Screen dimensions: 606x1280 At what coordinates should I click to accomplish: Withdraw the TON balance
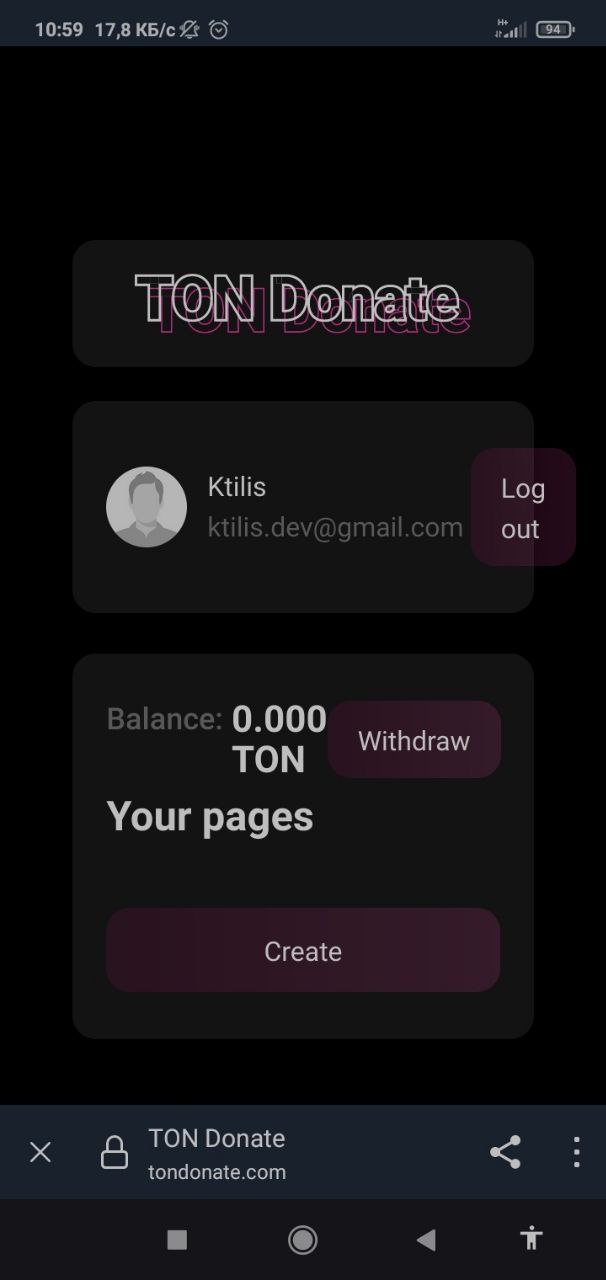click(414, 741)
